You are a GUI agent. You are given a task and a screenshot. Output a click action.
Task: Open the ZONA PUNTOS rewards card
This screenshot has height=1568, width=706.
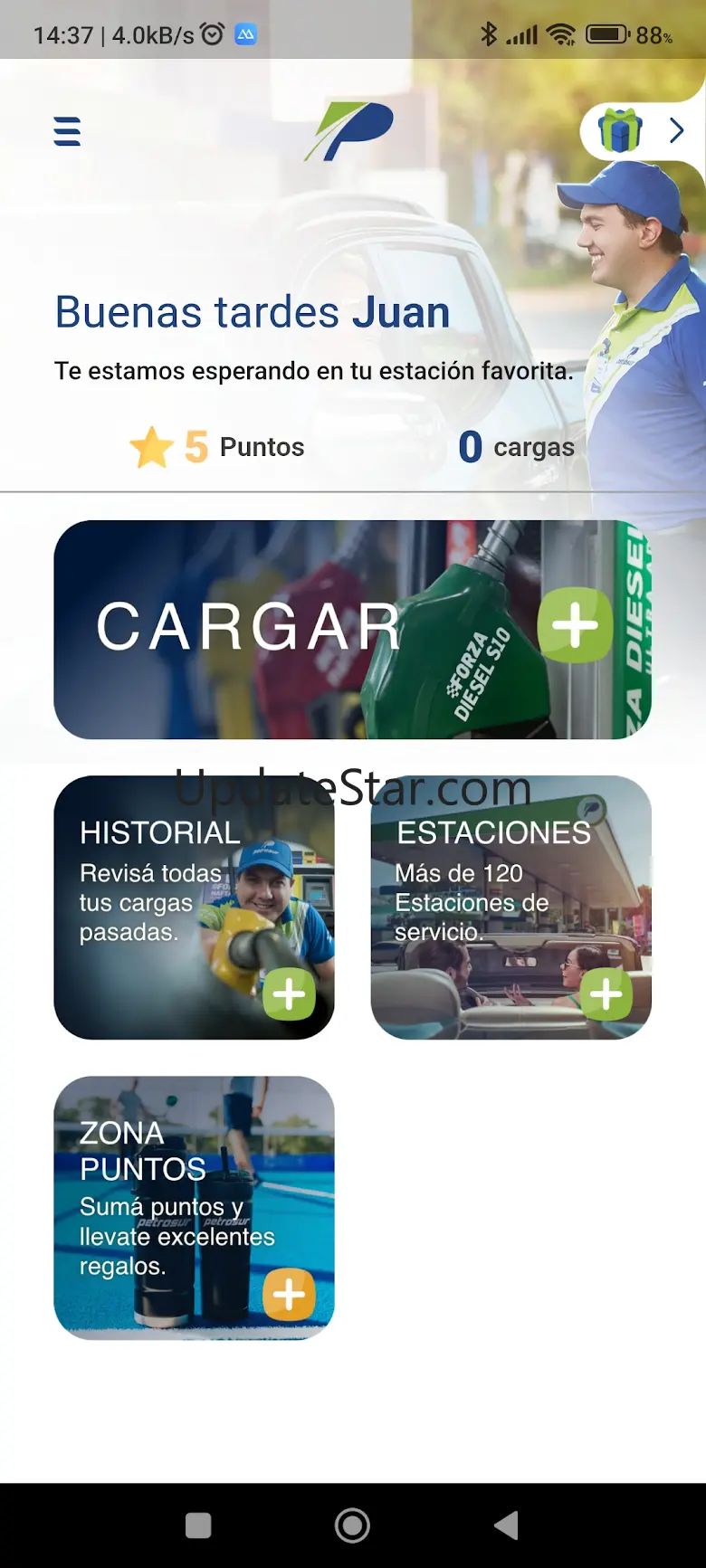click(x=194, y=1207)
